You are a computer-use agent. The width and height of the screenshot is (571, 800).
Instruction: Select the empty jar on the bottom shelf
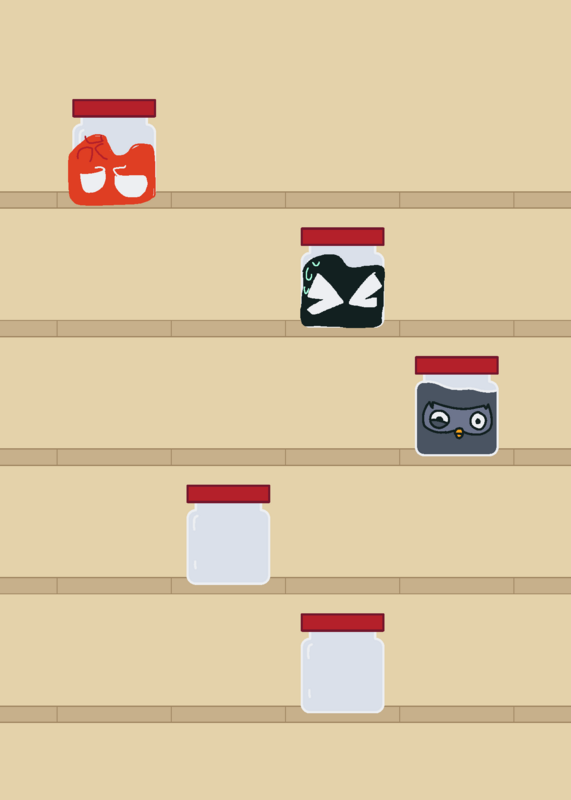point(342,663)
